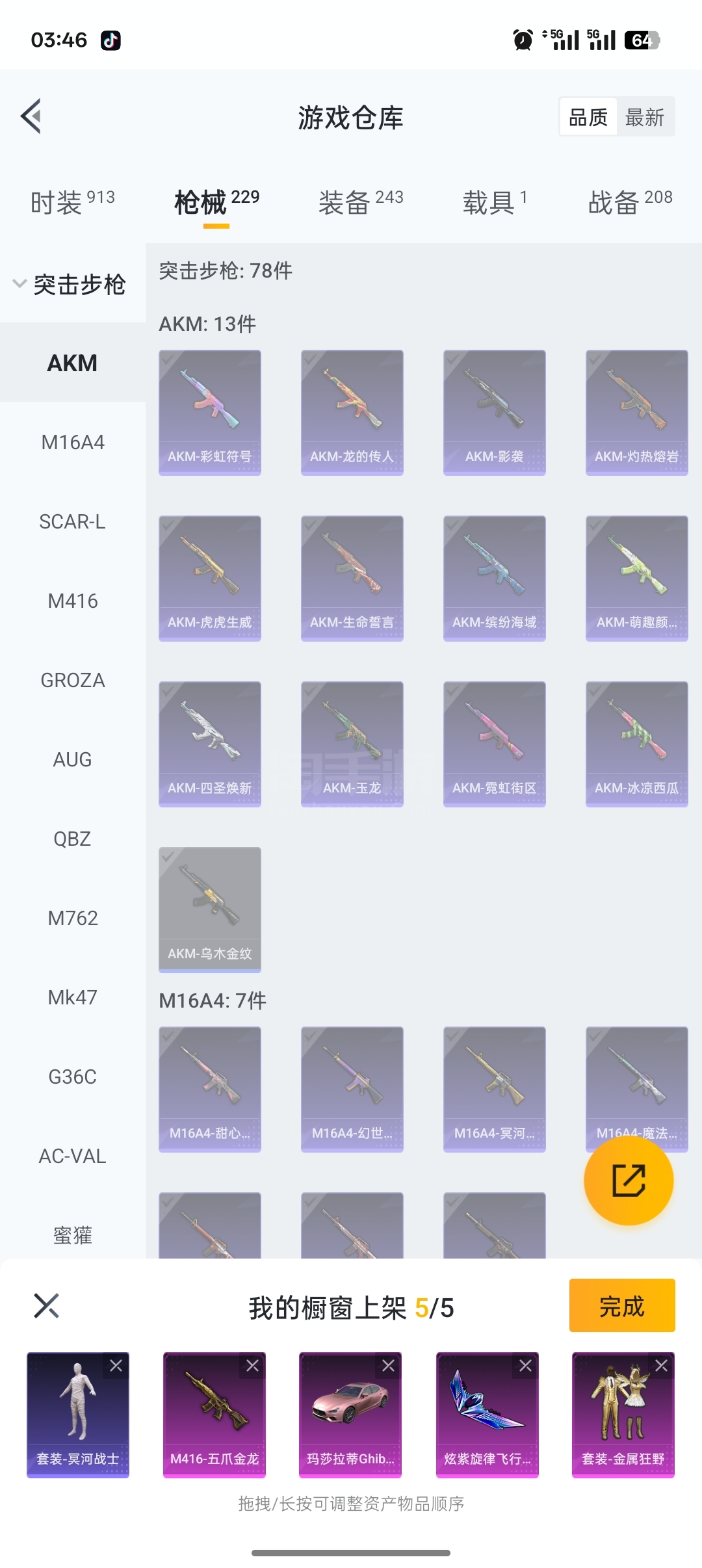The width and height of the screenshot is (702, 1568).
Task: Select M16A4 in the weapon list
Action: click(73, 442)
